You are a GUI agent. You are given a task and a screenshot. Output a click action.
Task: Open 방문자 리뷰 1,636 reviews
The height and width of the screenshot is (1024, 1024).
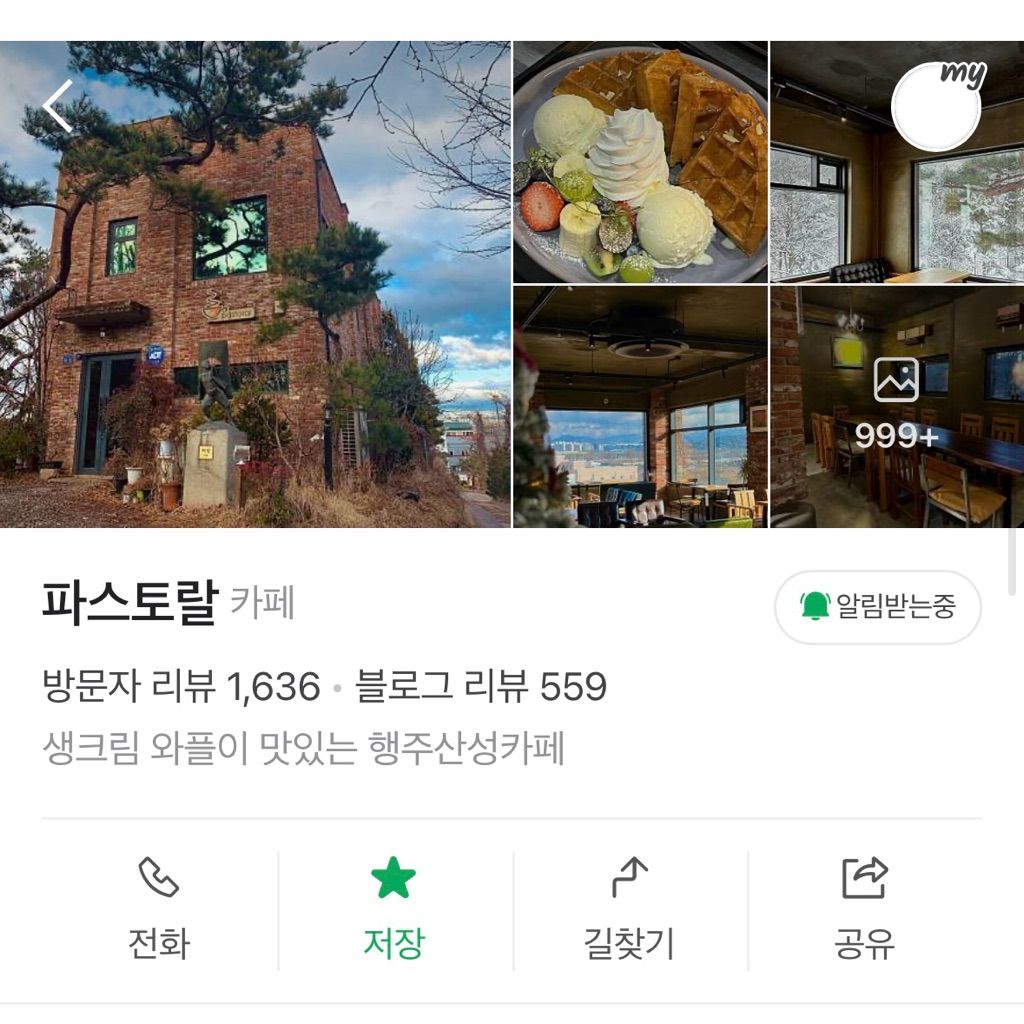tap(181, 687)
